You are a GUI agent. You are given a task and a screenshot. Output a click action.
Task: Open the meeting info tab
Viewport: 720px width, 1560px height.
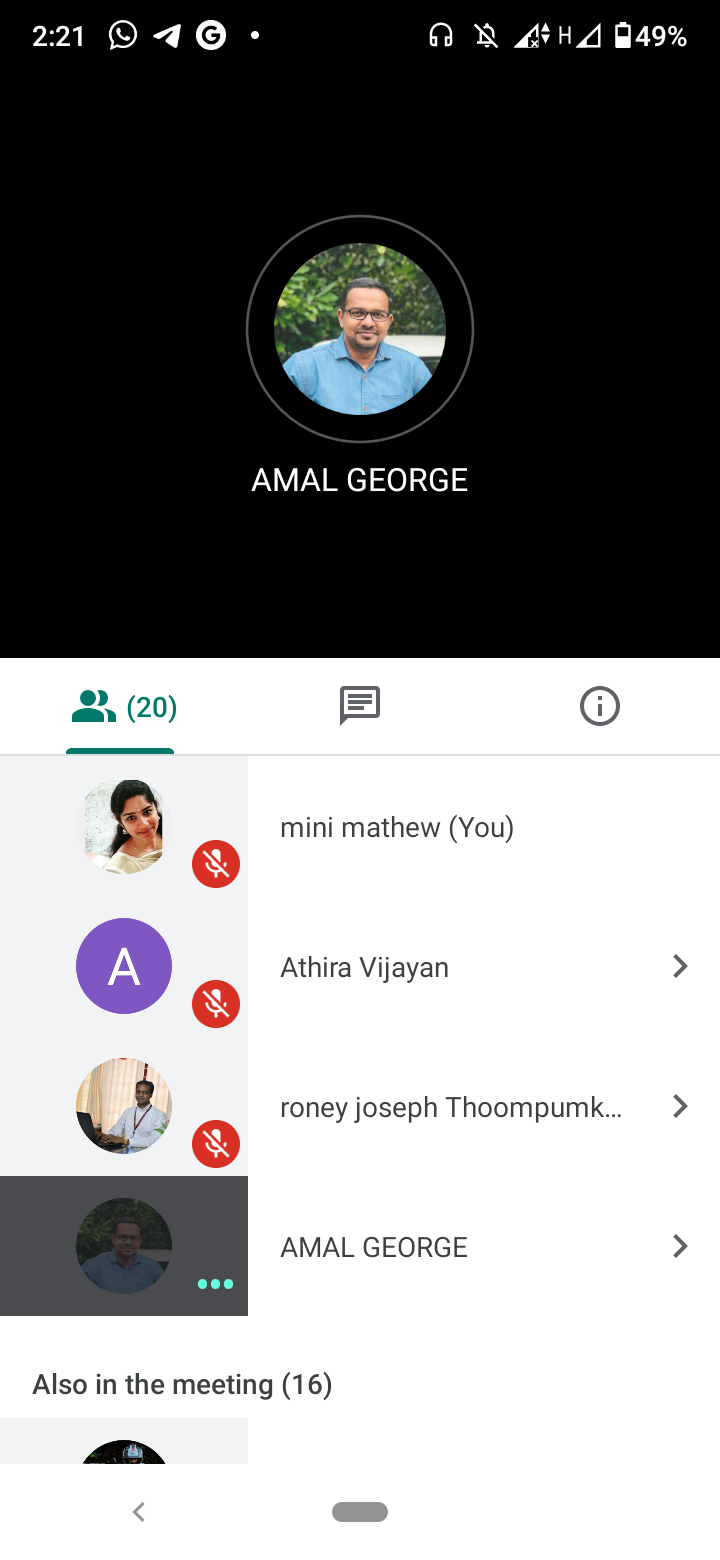[x=599, y=706]
